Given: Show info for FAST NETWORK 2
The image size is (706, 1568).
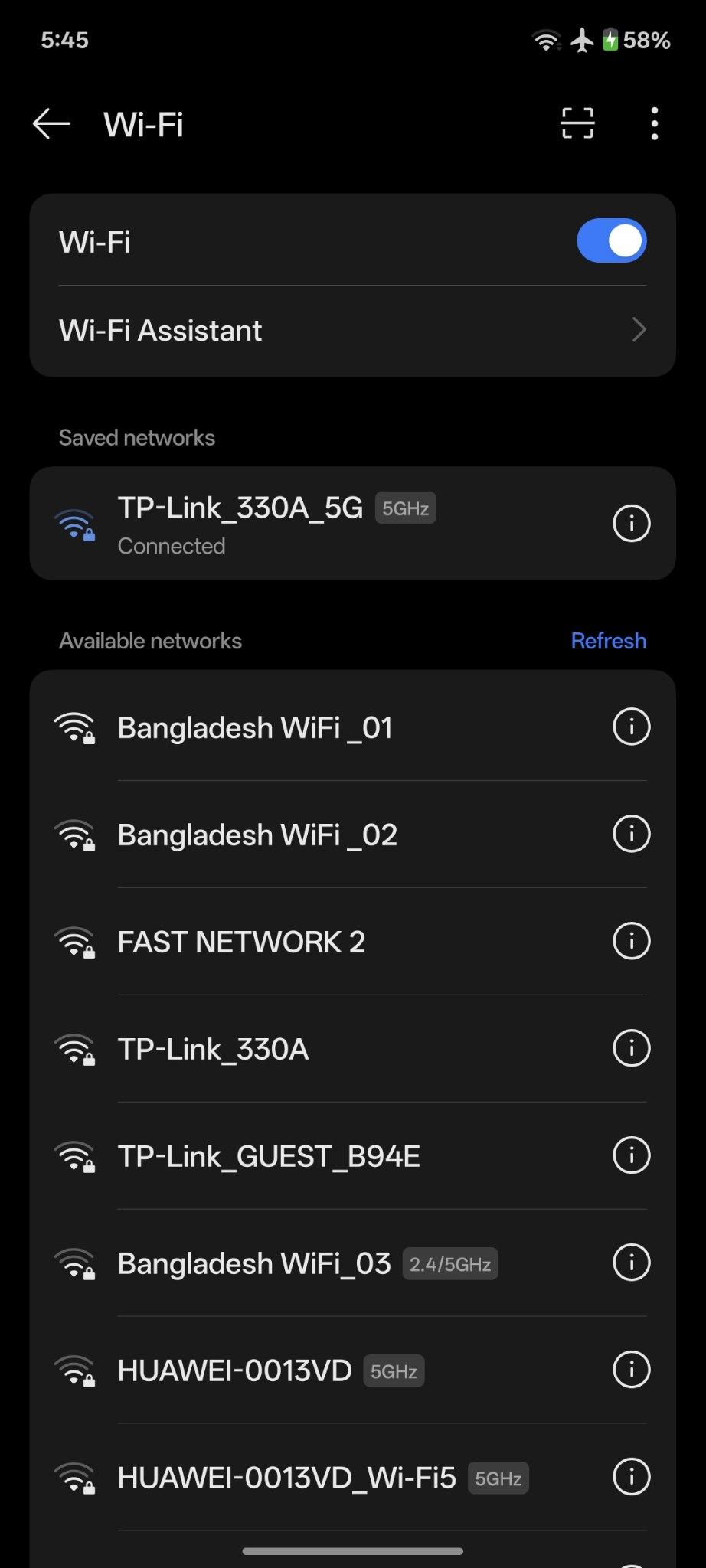Looking at the screenshot, I should pos(631,941).
